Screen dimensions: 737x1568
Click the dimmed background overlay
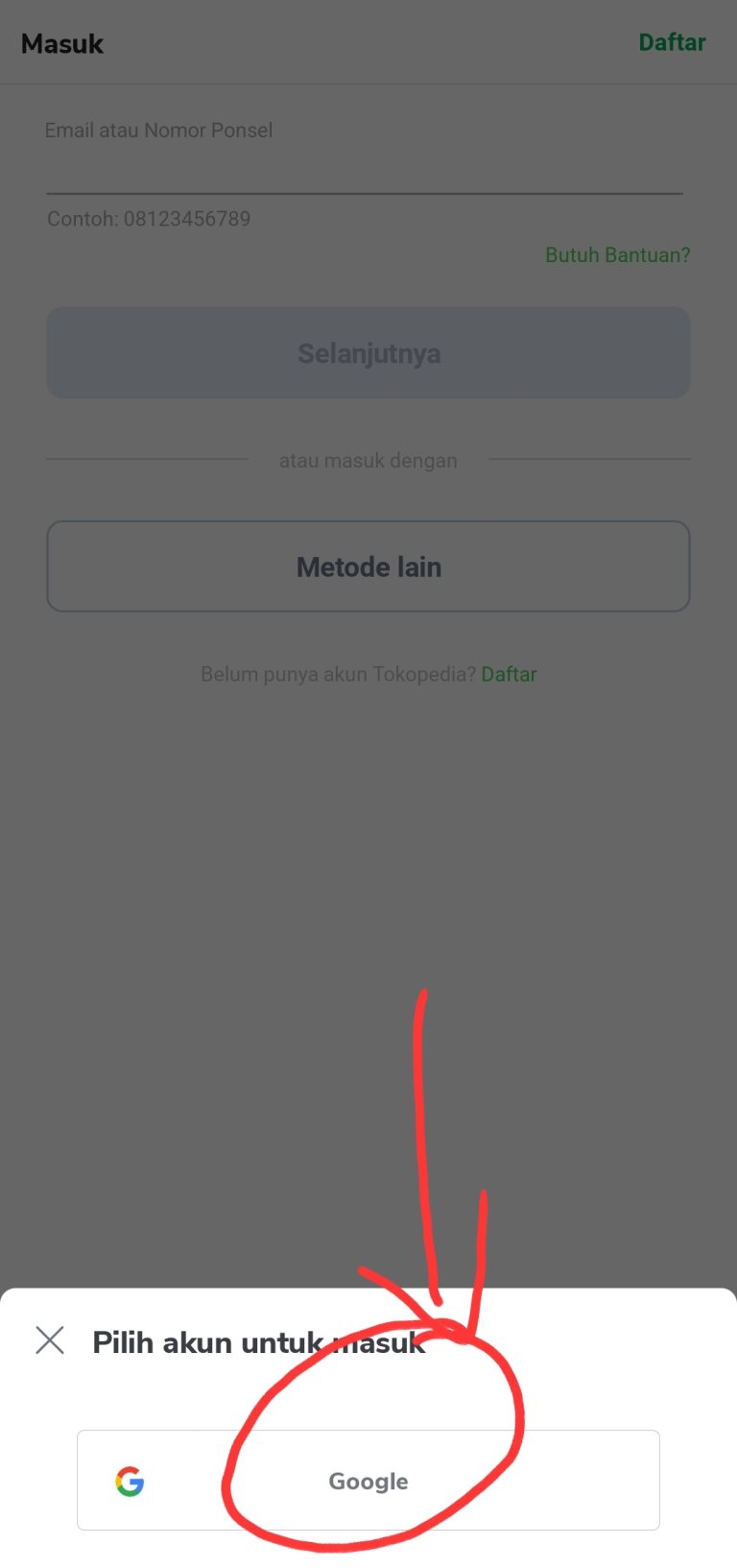368,912
